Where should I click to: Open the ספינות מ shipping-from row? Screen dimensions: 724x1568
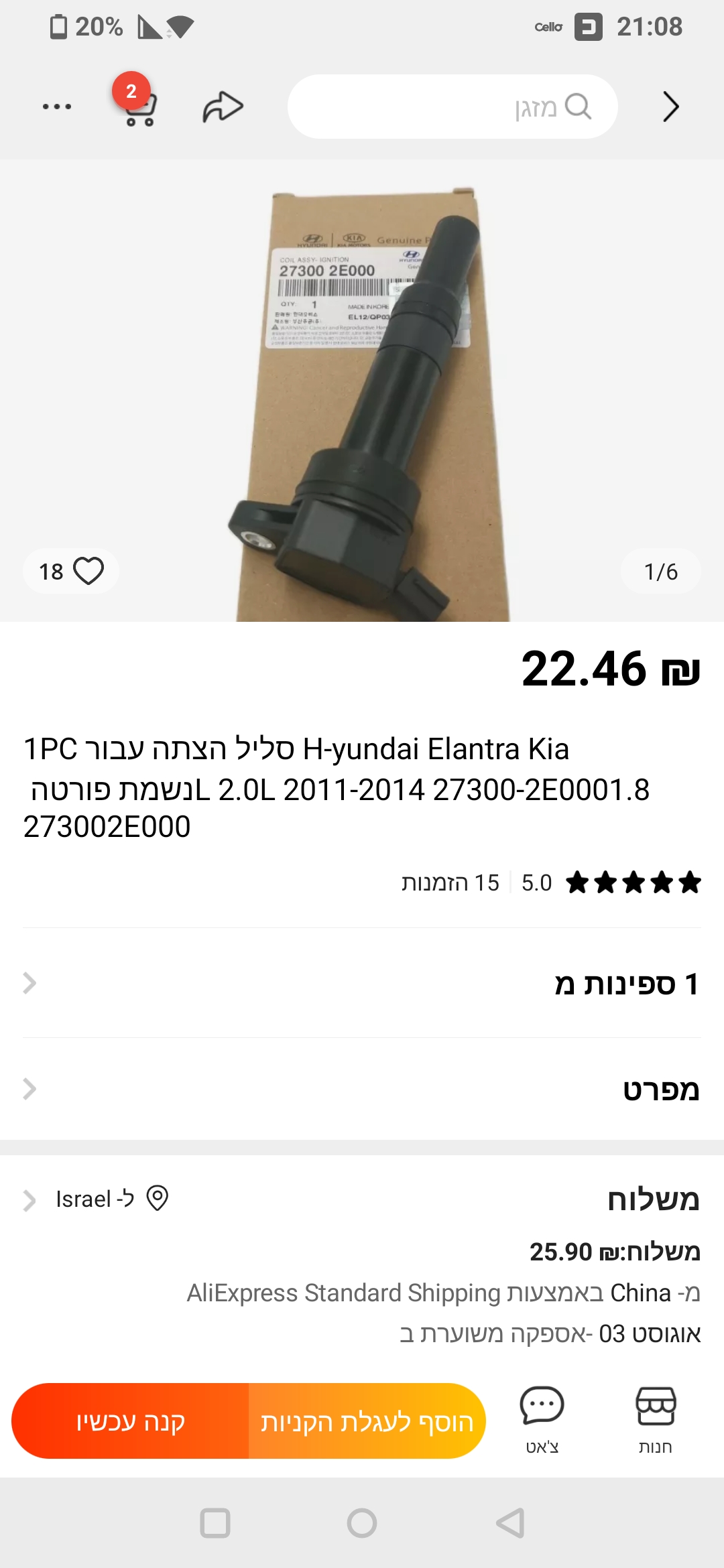click(362, 984)
